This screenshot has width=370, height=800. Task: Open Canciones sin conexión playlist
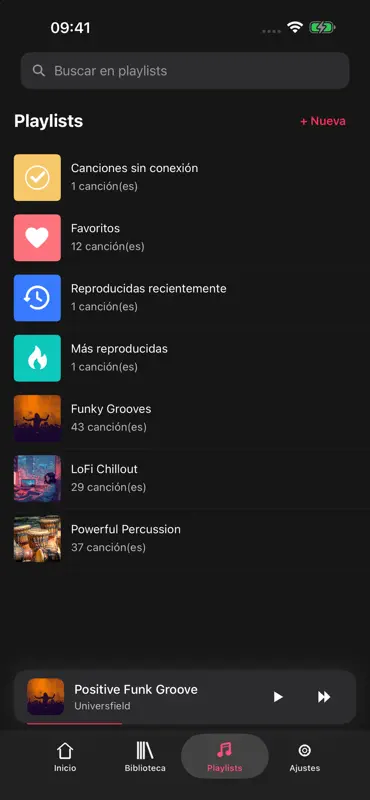[x=185, y=177]
